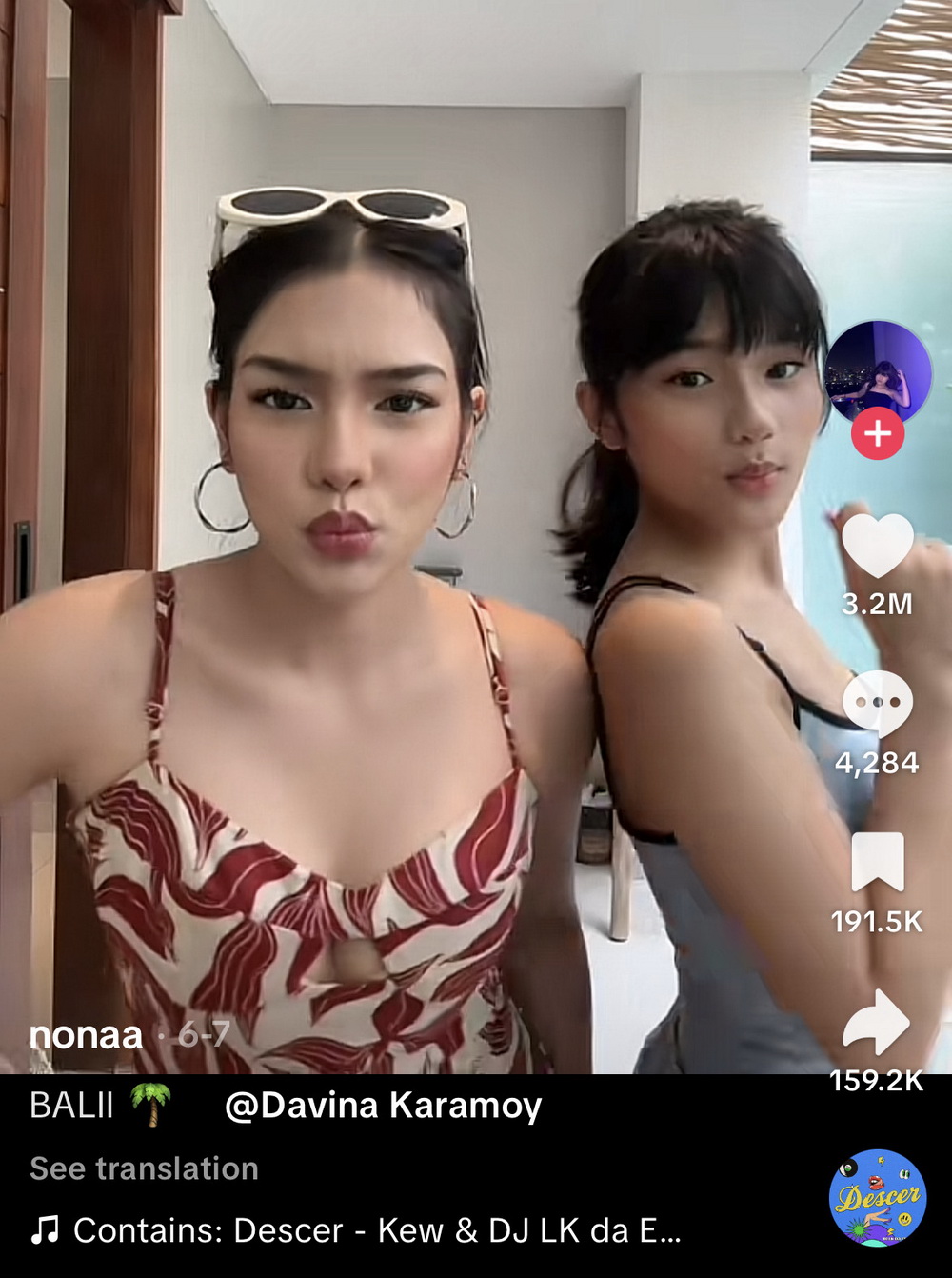Share this video using the arrow icon
The image size is (952, 1278).
click(877, 1022)
